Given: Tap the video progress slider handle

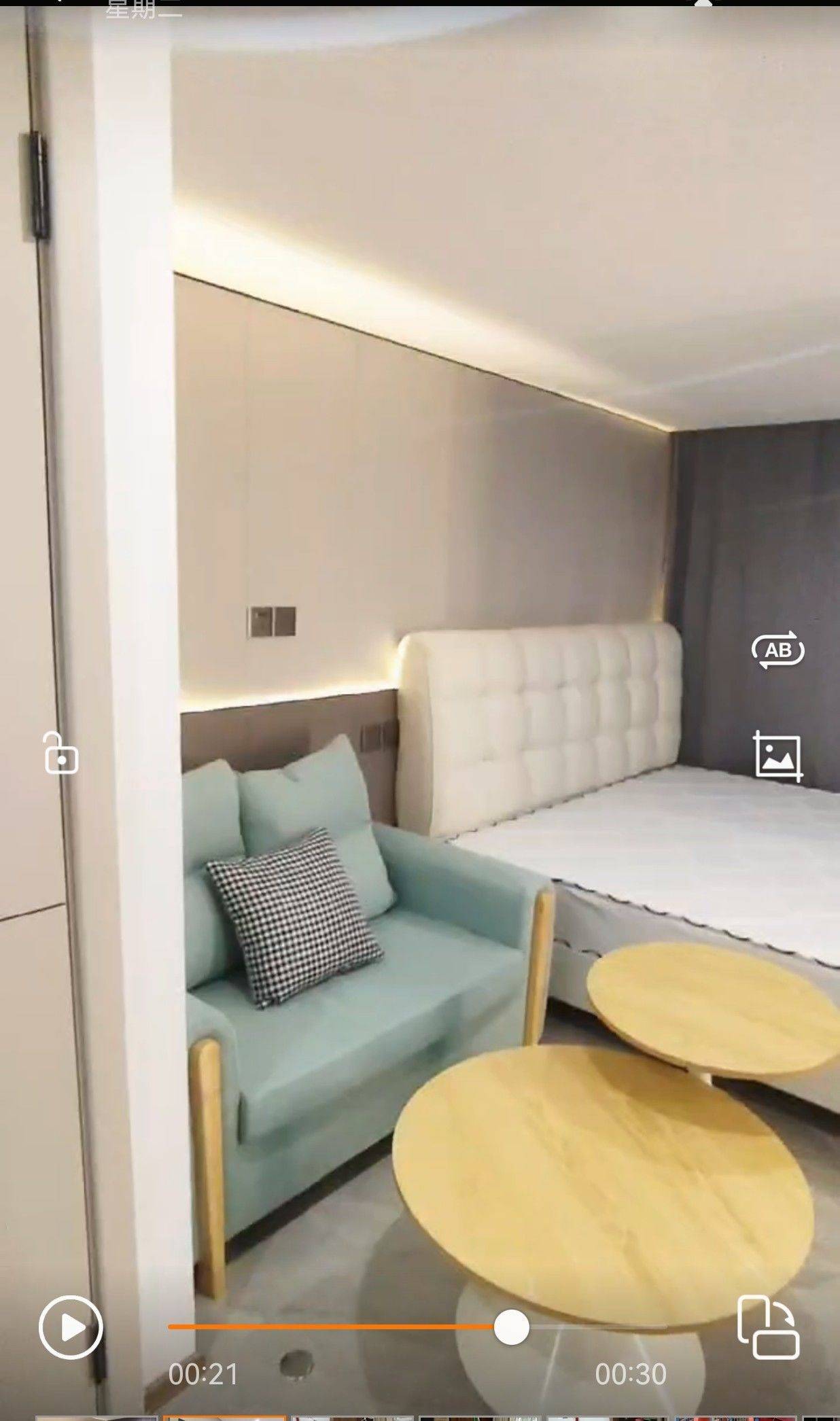Looking at the screenshot, I should pyautogui.click(x=511, y=1327).
